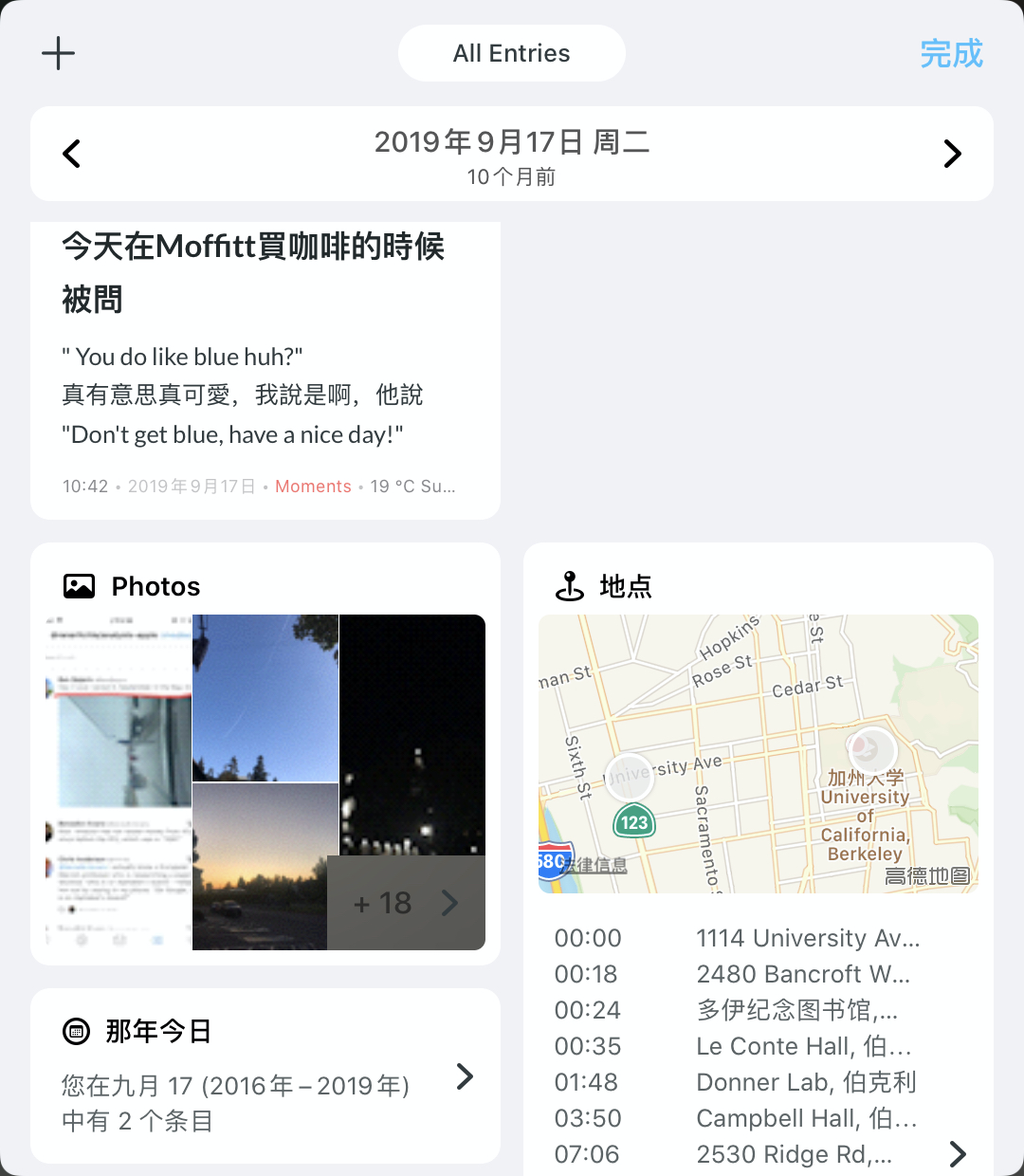The image size is (1024, 1176).
Task: View the +18 more photos
Action: (x=406, y=903)
